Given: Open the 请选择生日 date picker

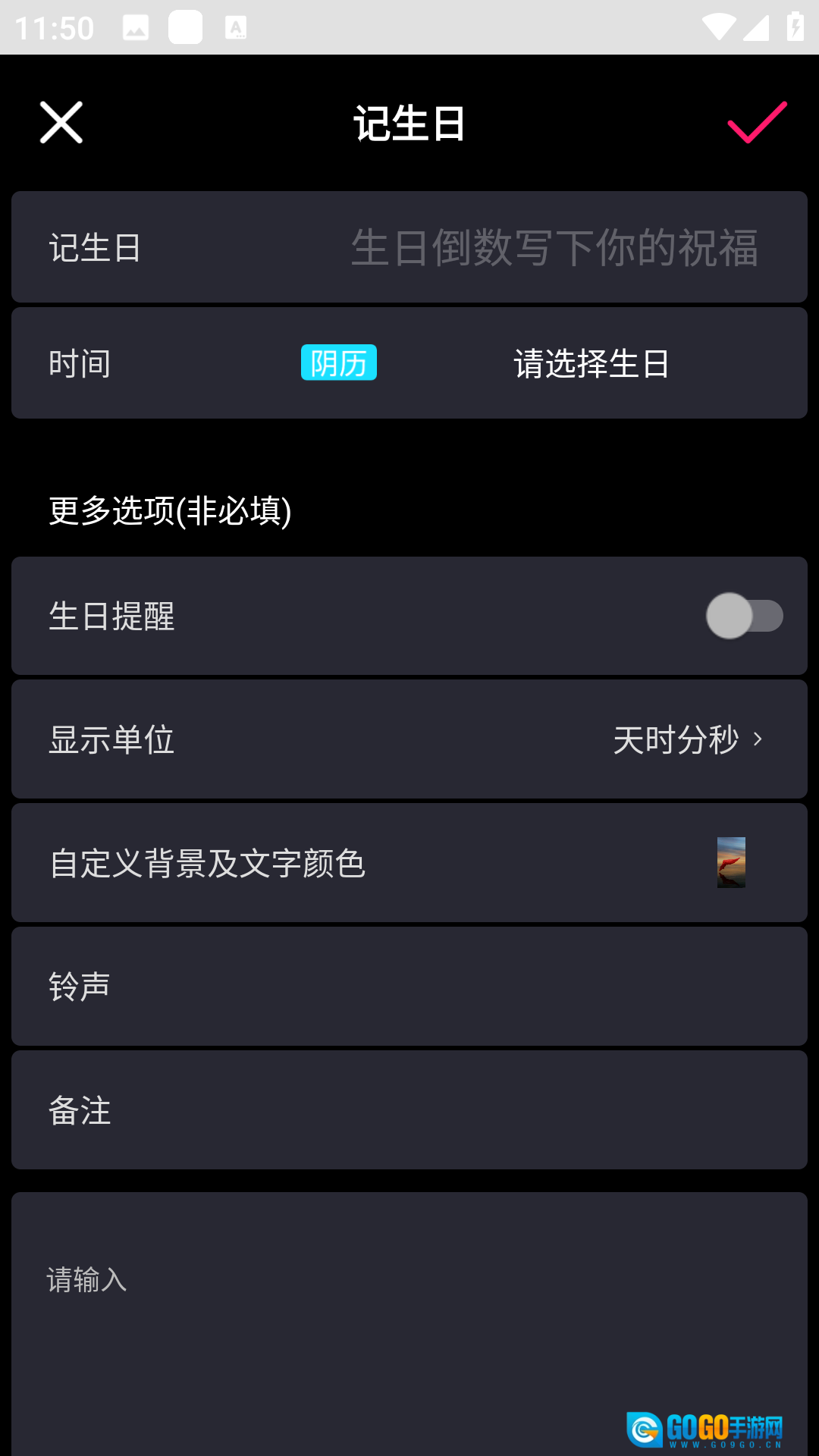Looking at the screenshot, I should 591,364.
